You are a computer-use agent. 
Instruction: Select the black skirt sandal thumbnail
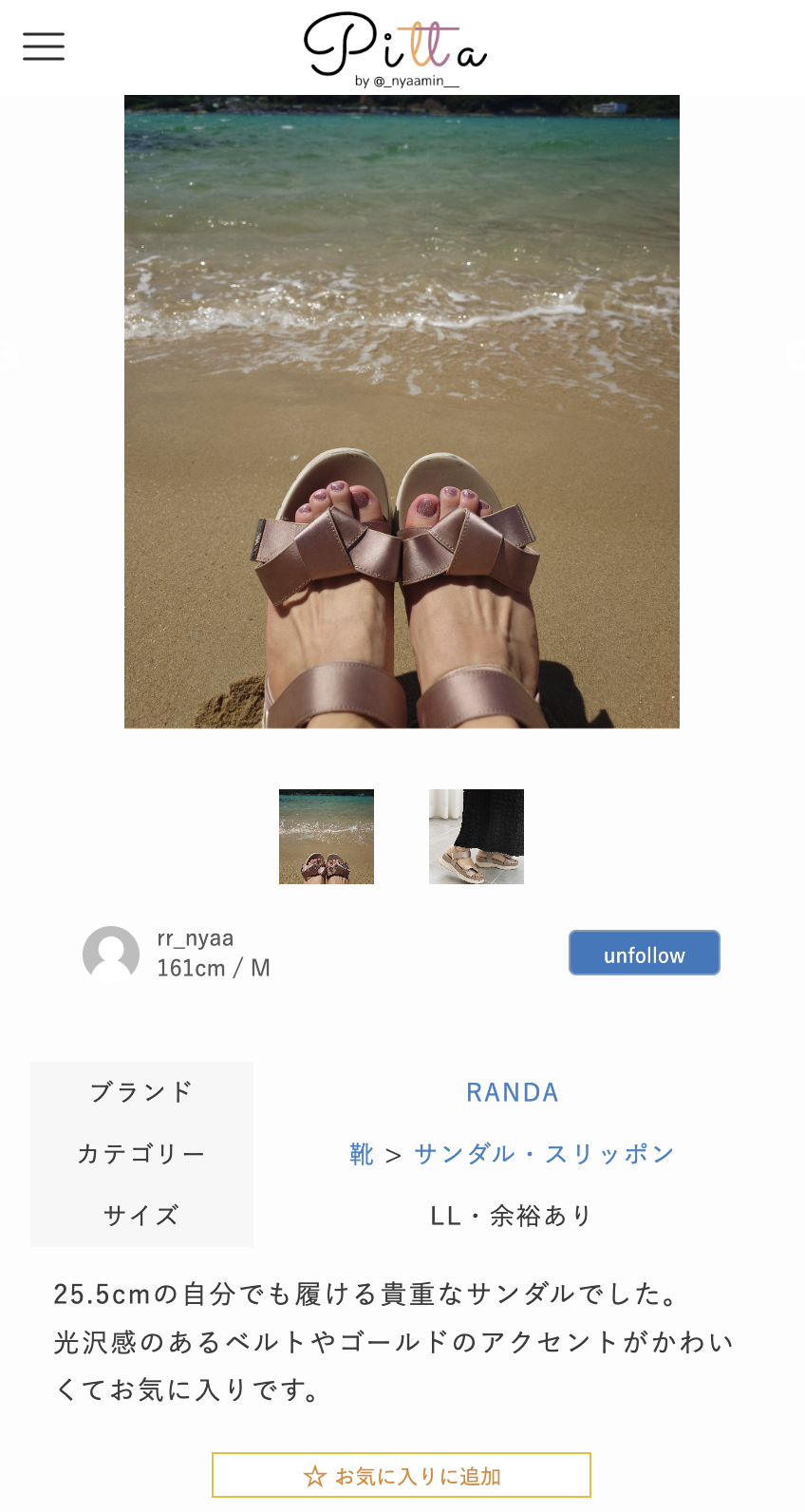(x=477, y=837)
